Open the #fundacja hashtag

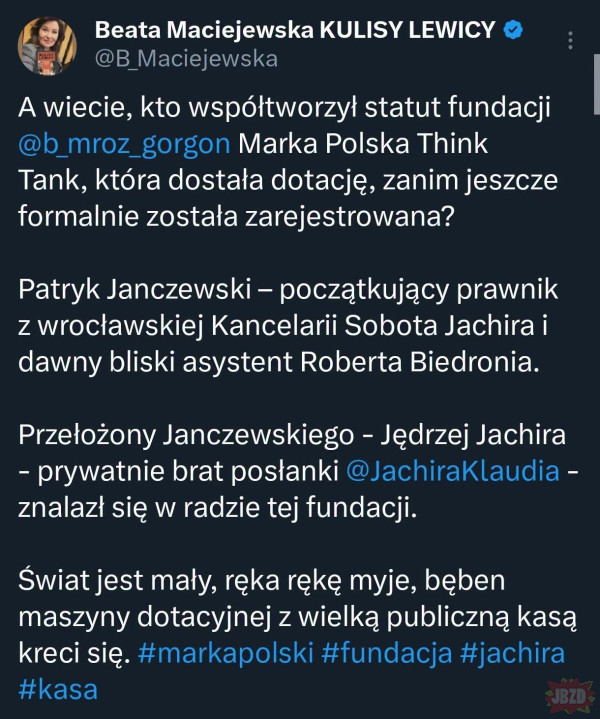tap(387, 654)
